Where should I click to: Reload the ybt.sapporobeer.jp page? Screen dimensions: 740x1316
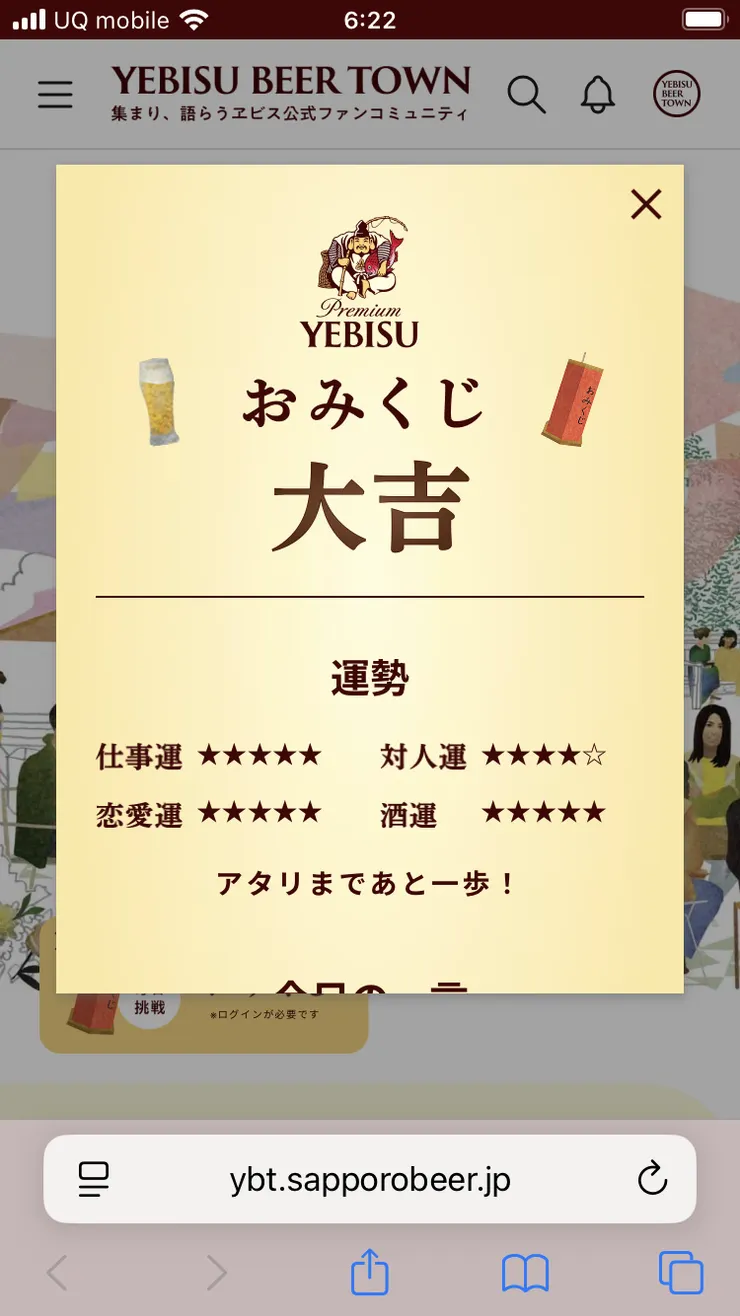pyautogui.click(x=653, y=1178)
